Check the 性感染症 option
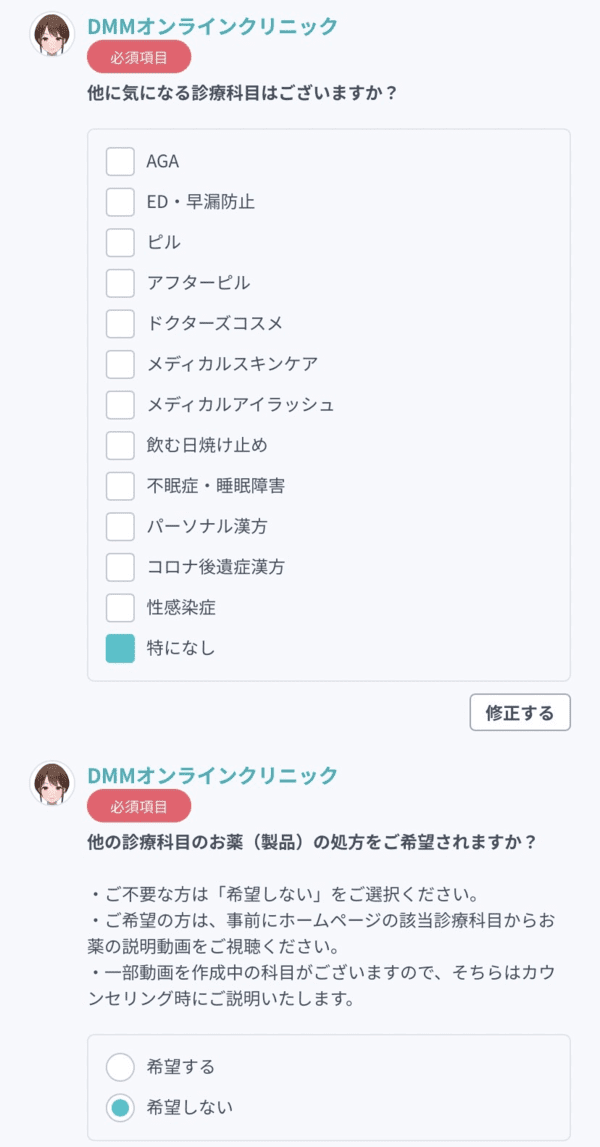The image size is (600, 1147). [120, 607]
